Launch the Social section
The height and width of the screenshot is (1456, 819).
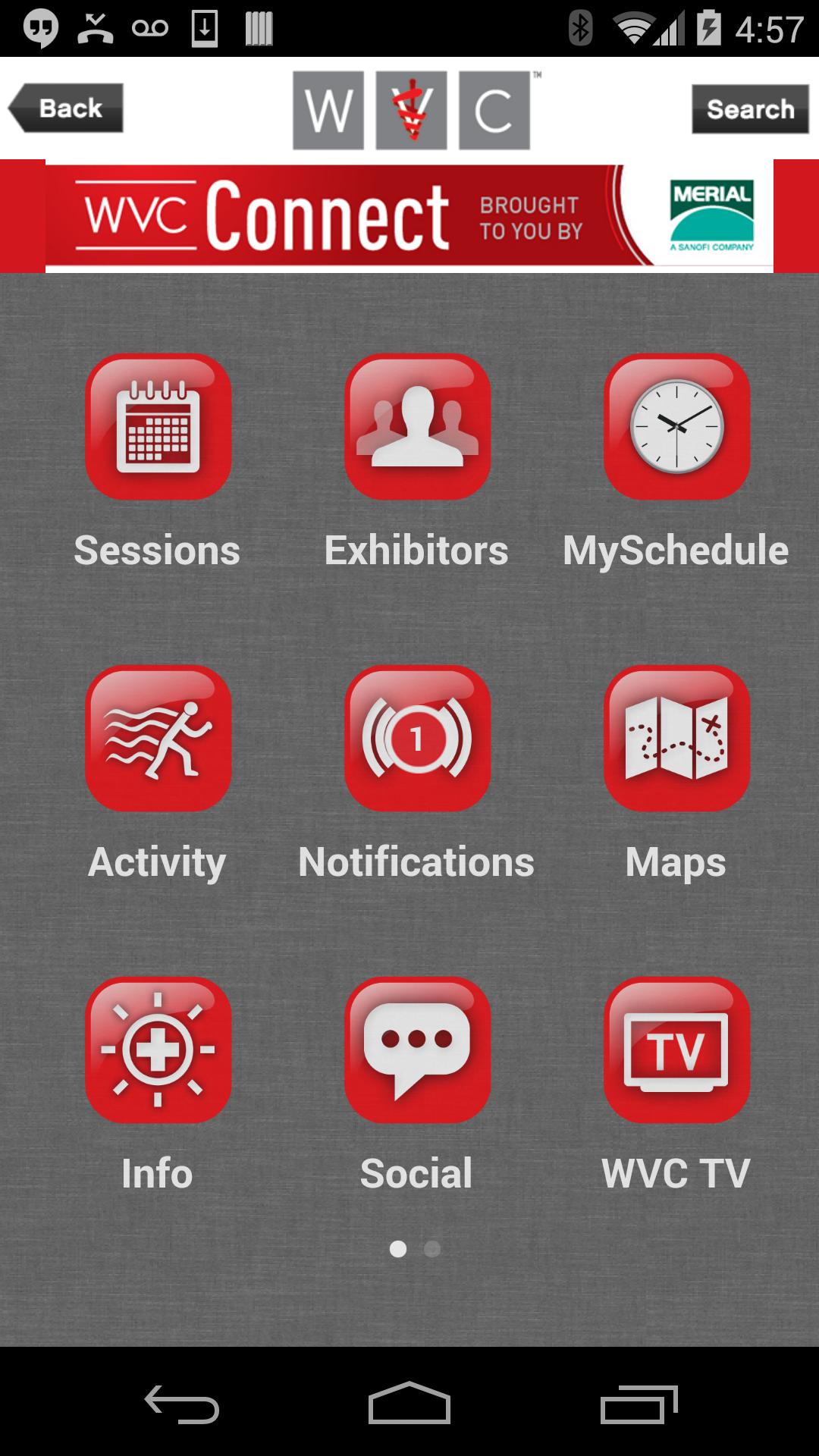(x=417, y=1050)
